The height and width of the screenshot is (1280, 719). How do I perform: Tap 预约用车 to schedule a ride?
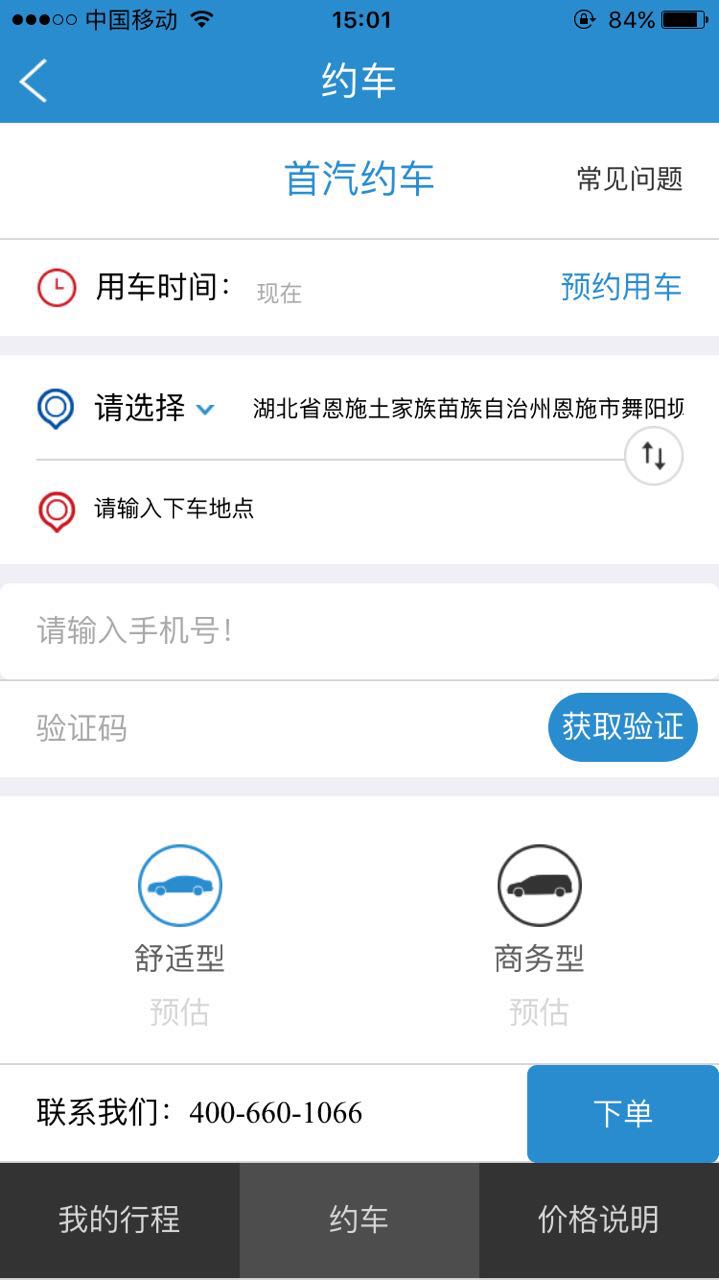(621, 288)
